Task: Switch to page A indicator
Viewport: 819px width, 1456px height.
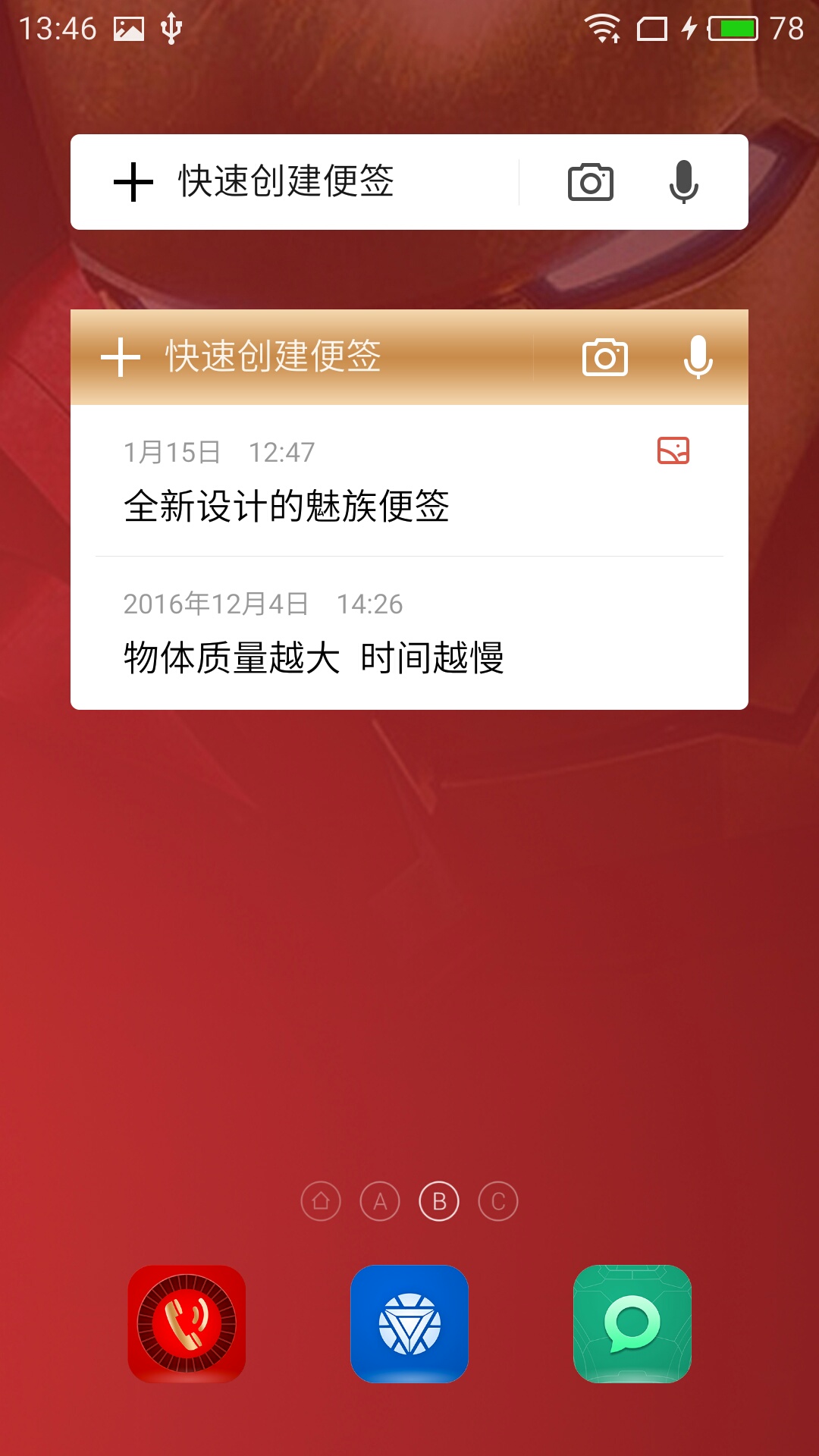Action: pyautogui.click(x=380, y=1201)
